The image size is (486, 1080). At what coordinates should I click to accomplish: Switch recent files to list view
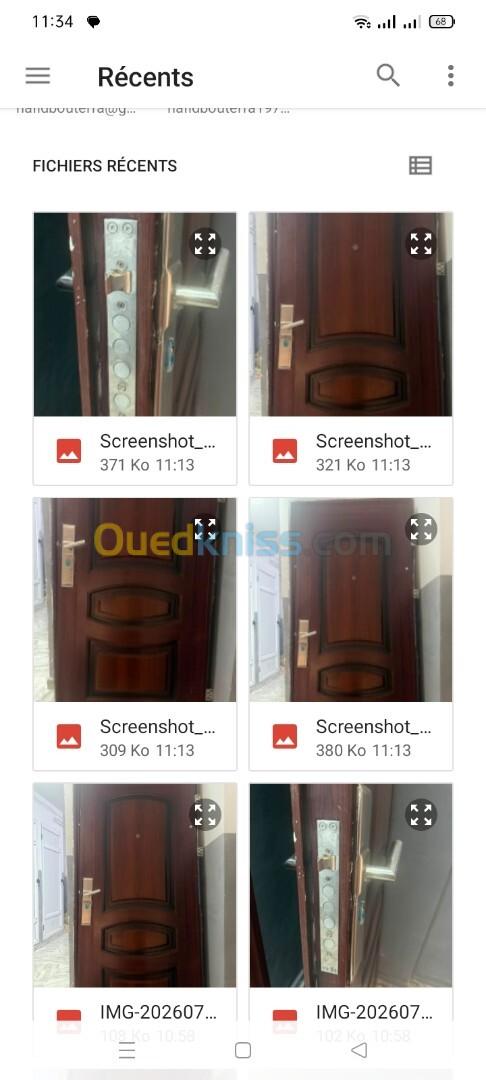pyautogui.click(x=420, y=165)
